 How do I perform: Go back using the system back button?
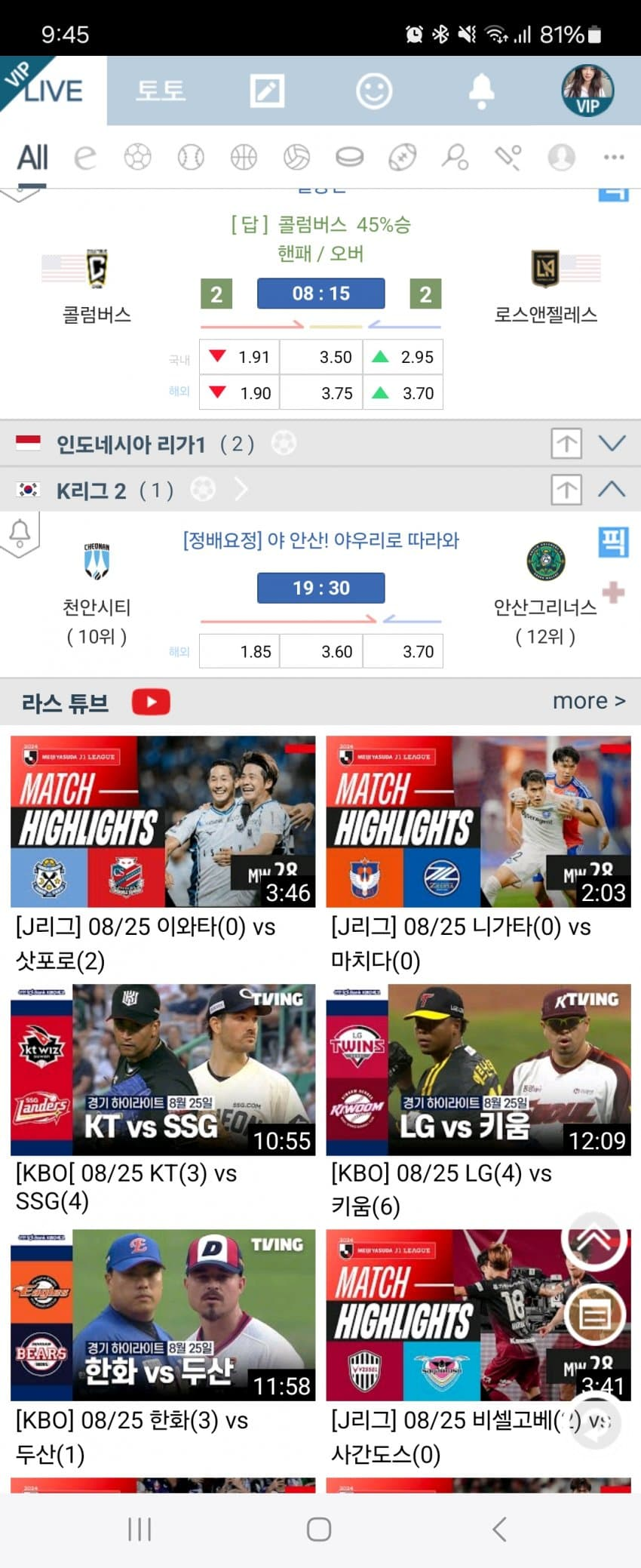point(498,1530)
